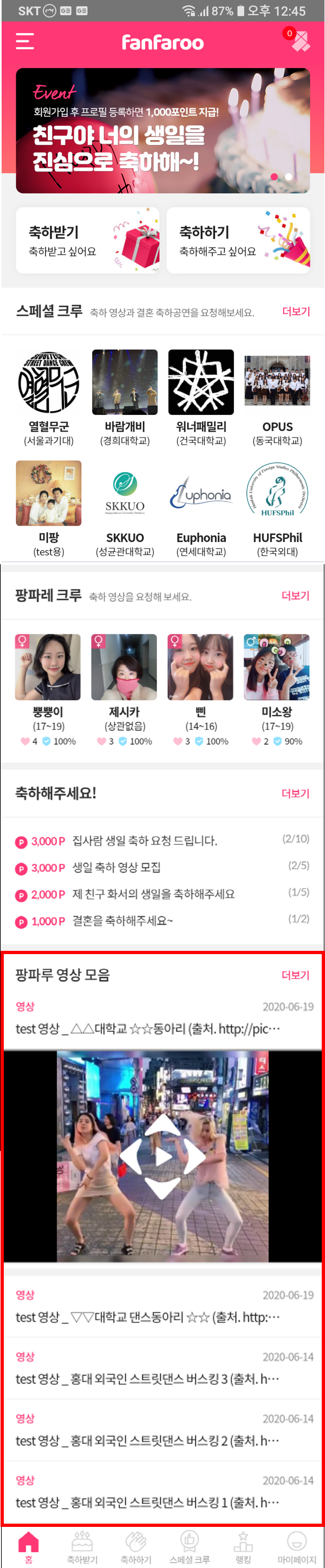Open the hamburger menu
325x1568 pixels.
coord(24,42)
